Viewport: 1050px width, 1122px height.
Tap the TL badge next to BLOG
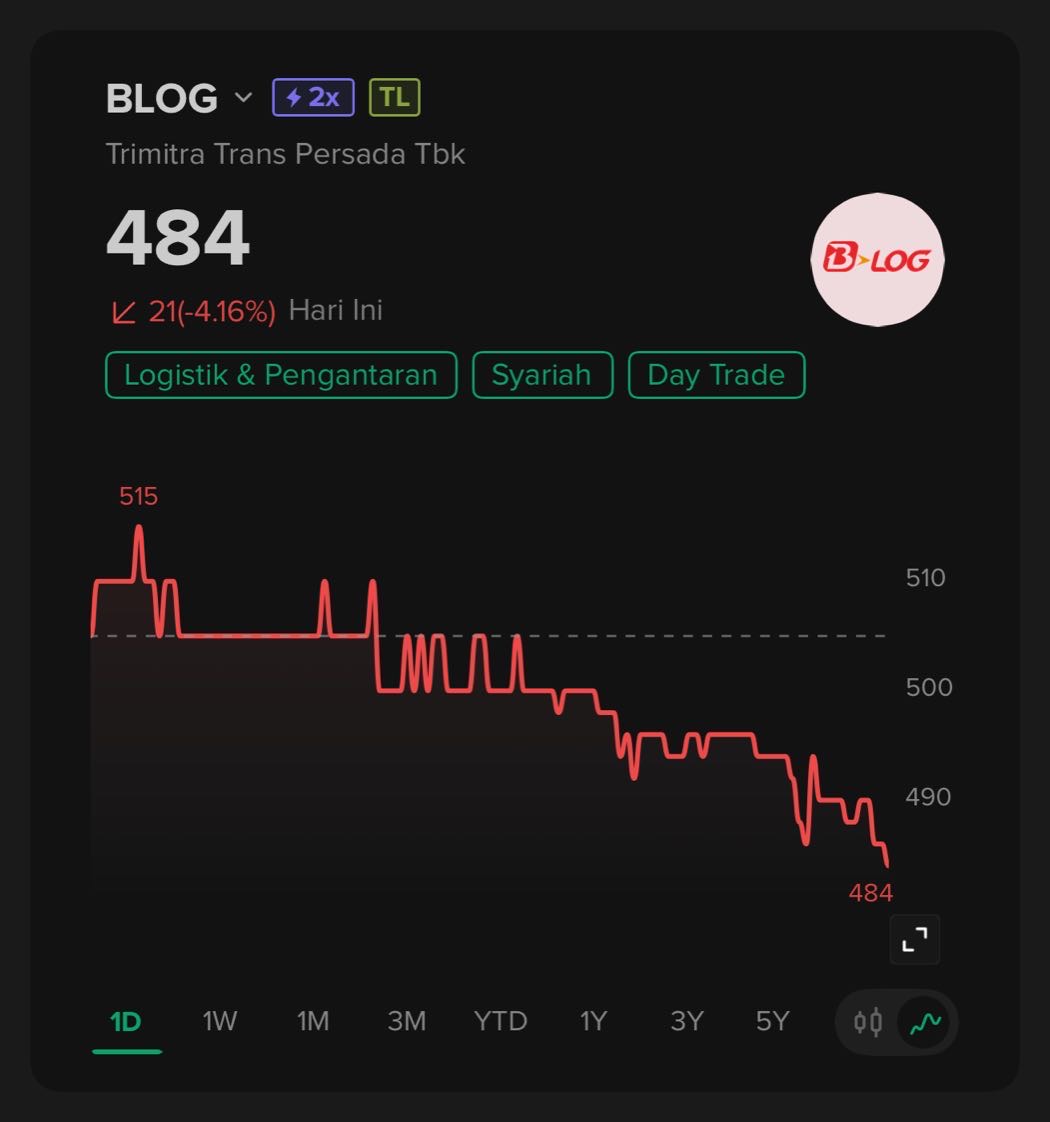[x=395, y=98]
